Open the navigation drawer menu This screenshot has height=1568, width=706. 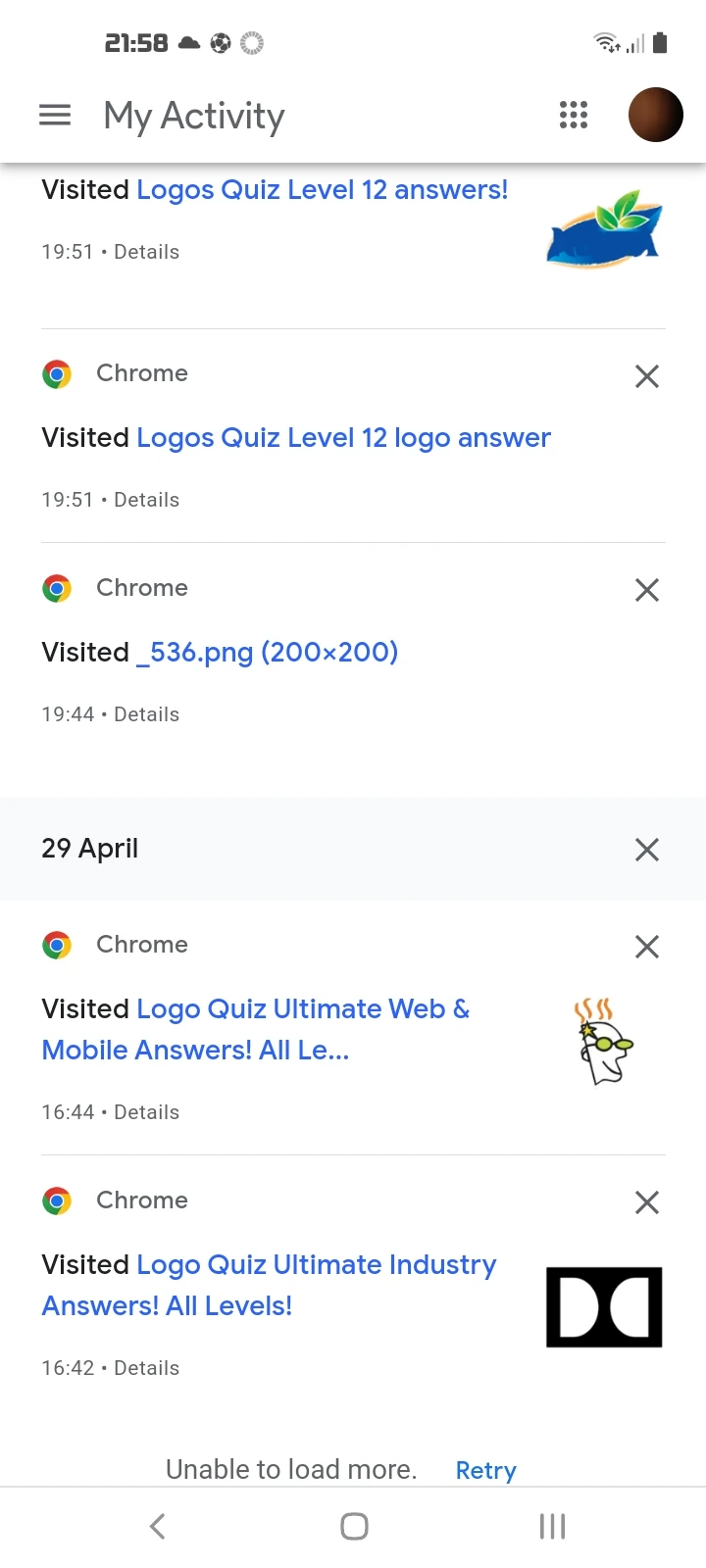54,115
